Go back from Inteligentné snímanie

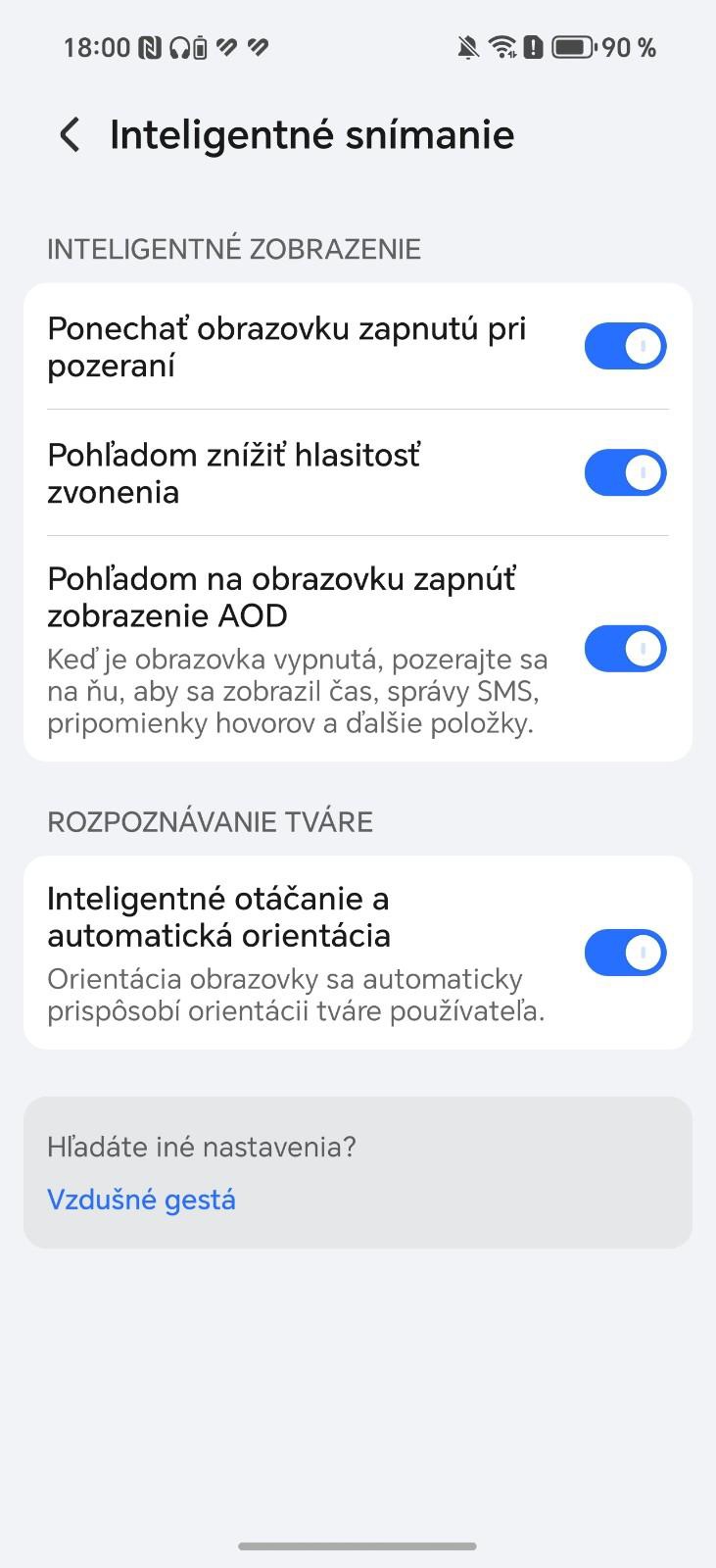tap(69, 135)
